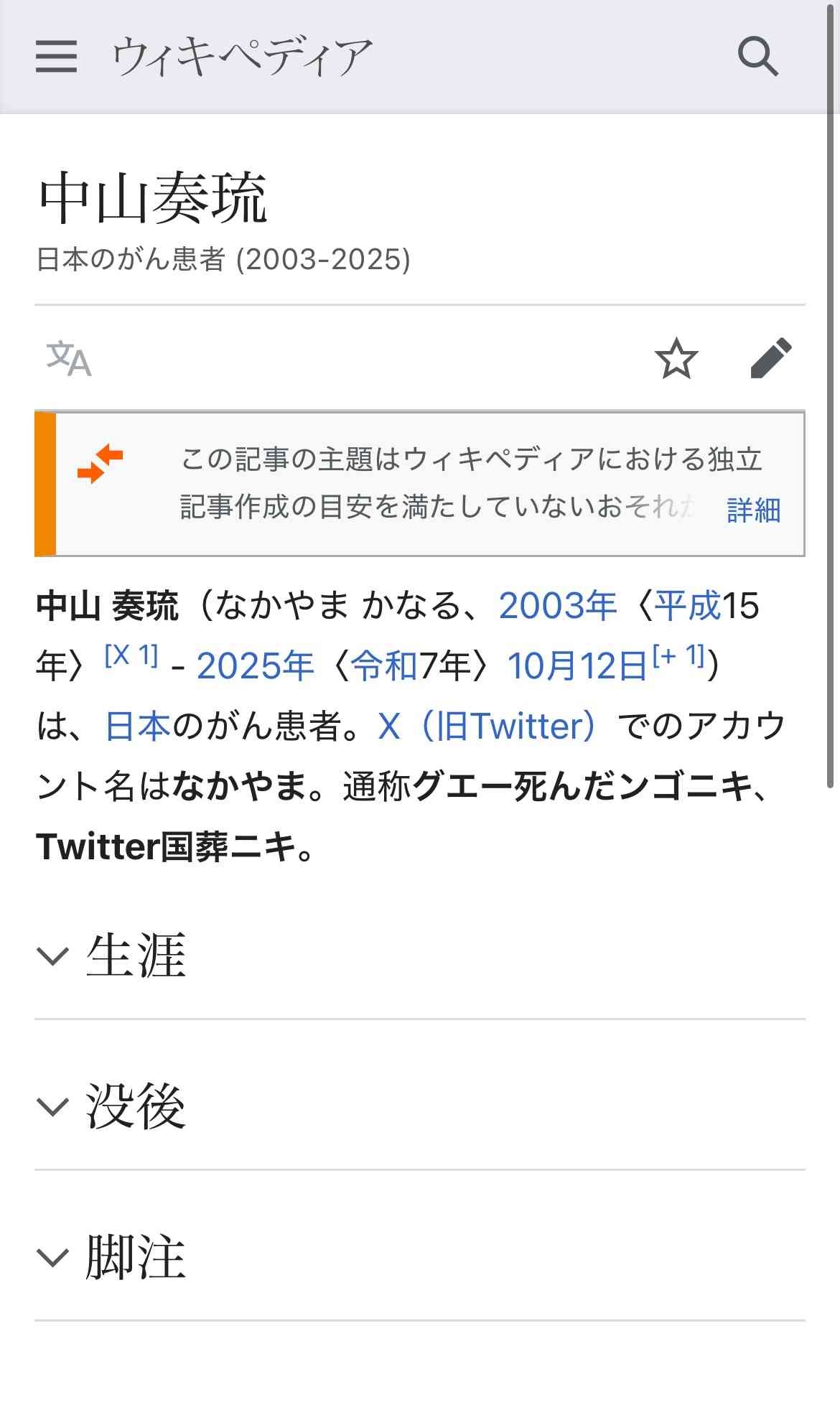Open Wikipedia search

758,56
